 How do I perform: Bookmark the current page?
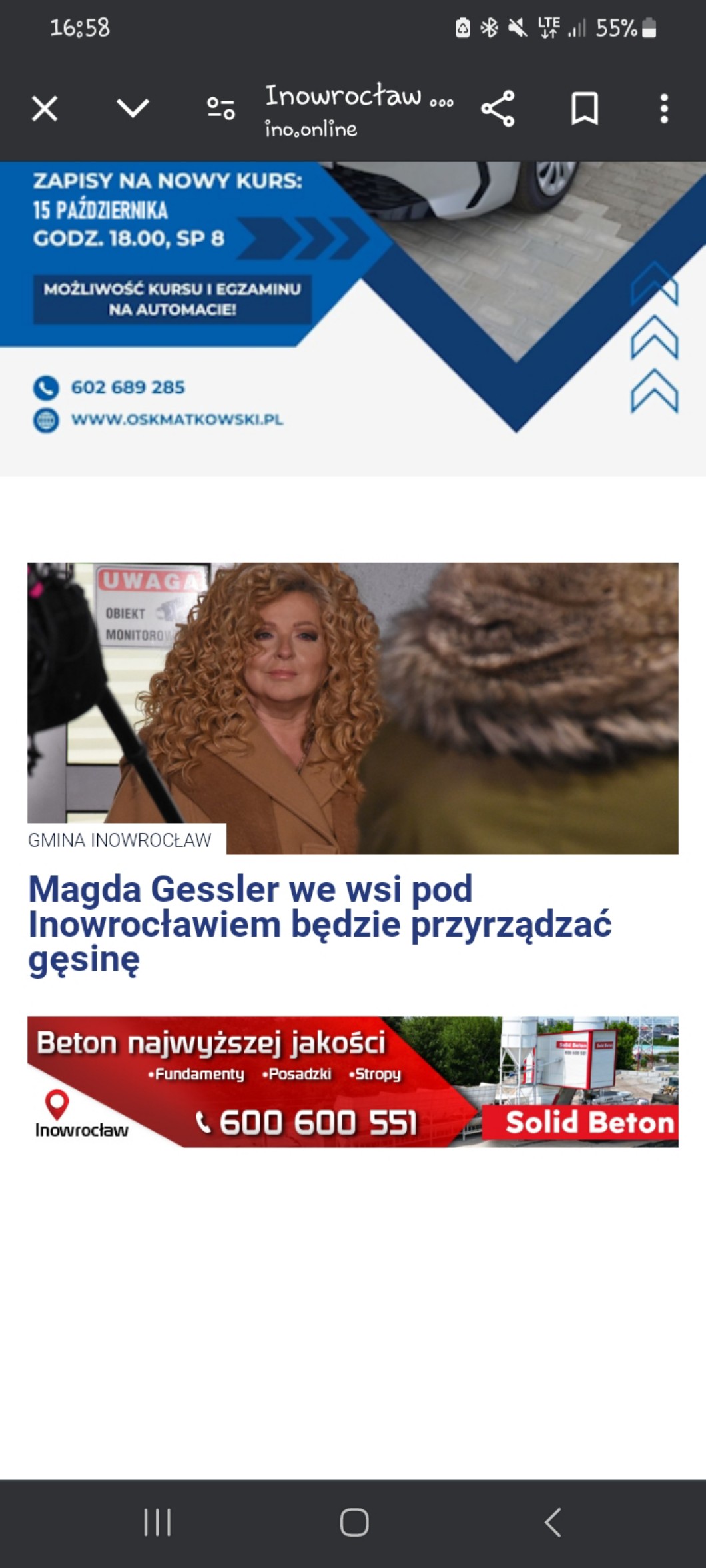pyautogui.click(x=584, y=109)
